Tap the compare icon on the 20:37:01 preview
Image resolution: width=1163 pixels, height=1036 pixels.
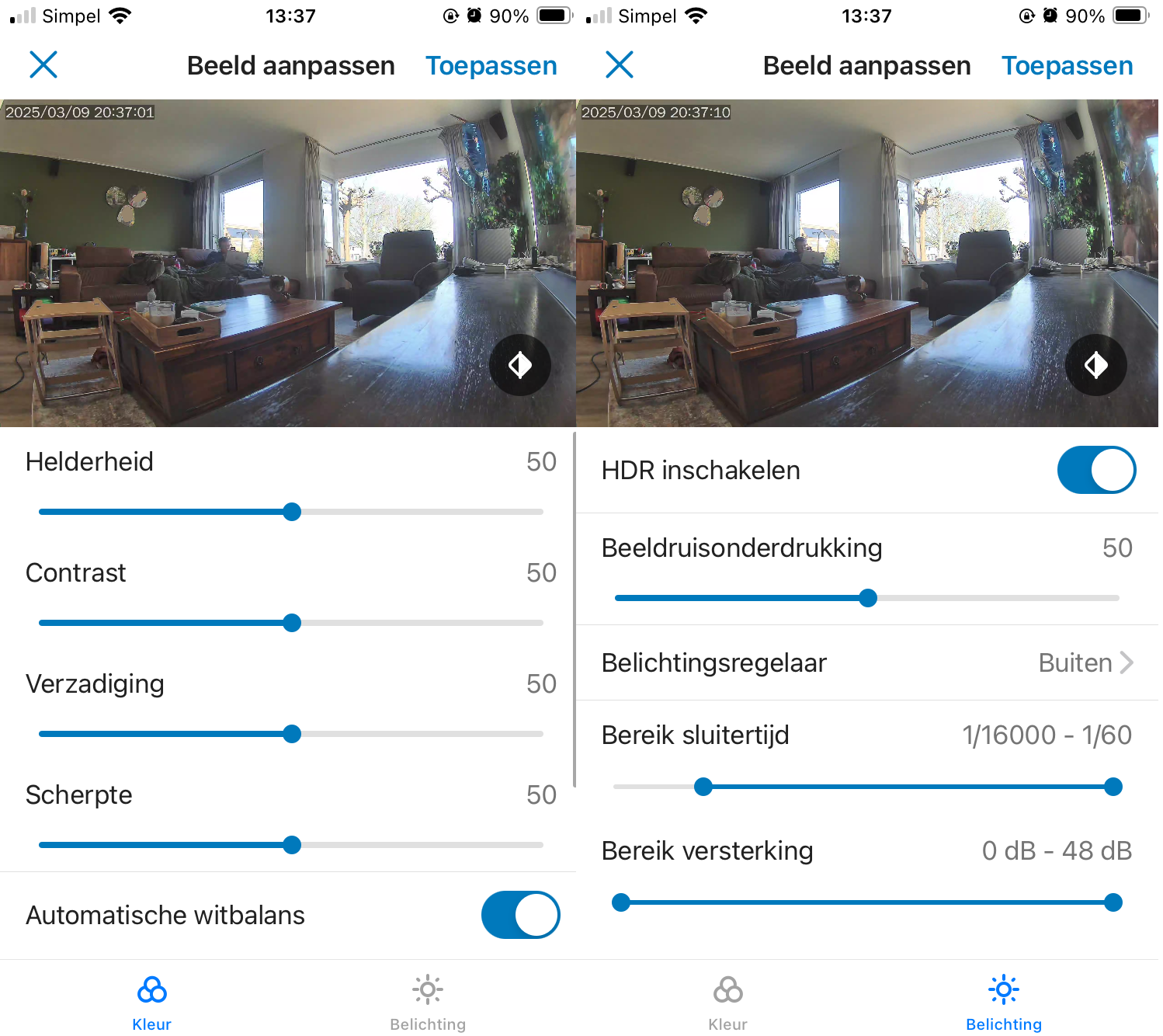click(x=519, y=365)
